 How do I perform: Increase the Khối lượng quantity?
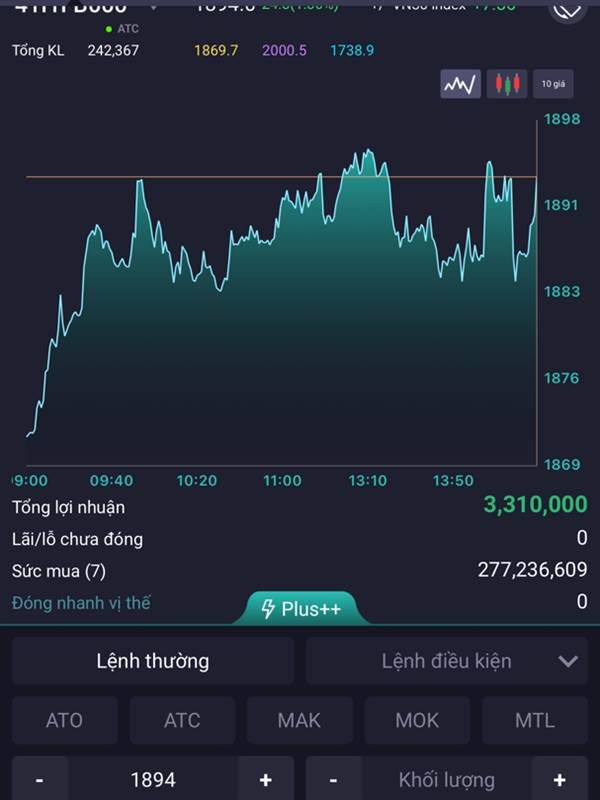tap(559, 780)
